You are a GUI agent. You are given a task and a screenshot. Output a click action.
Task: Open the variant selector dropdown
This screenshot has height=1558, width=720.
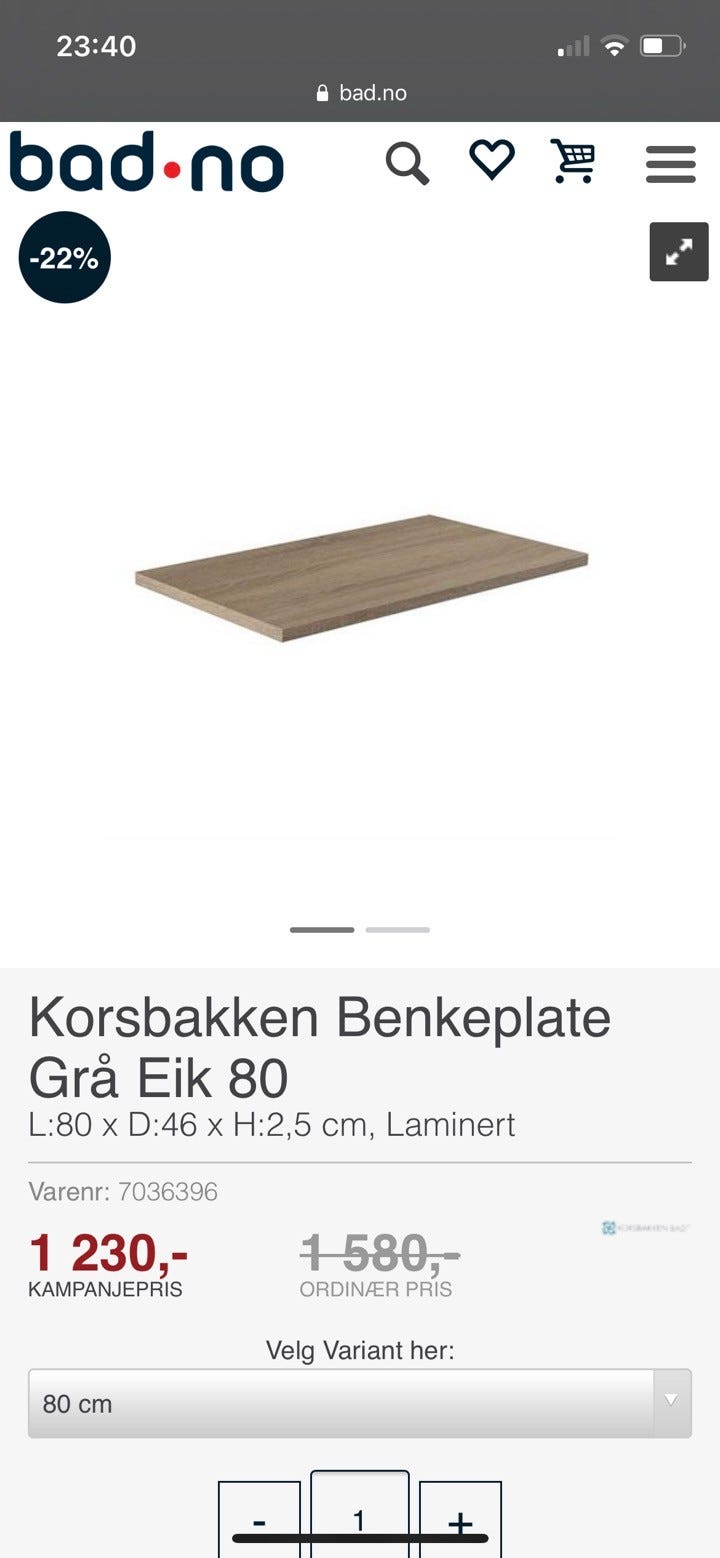pyautogui.click(x=360, y=1403)
